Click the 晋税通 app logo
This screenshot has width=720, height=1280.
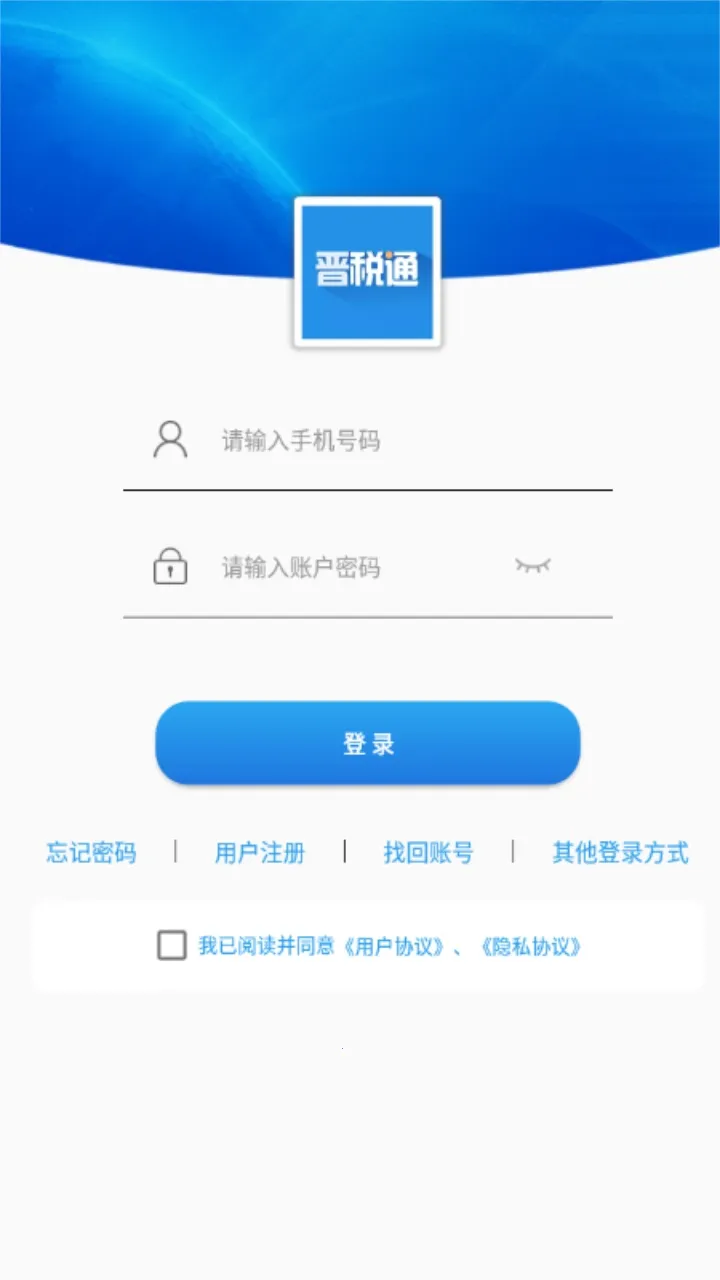pos(367,271)
